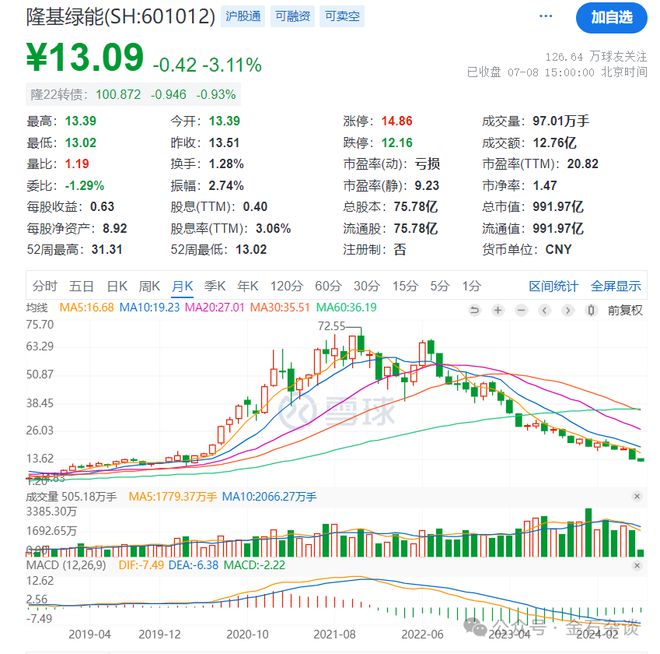This screenshot has width=660, height=654.
Task: Select the 五日 chart tab
Action: point(82,286)
